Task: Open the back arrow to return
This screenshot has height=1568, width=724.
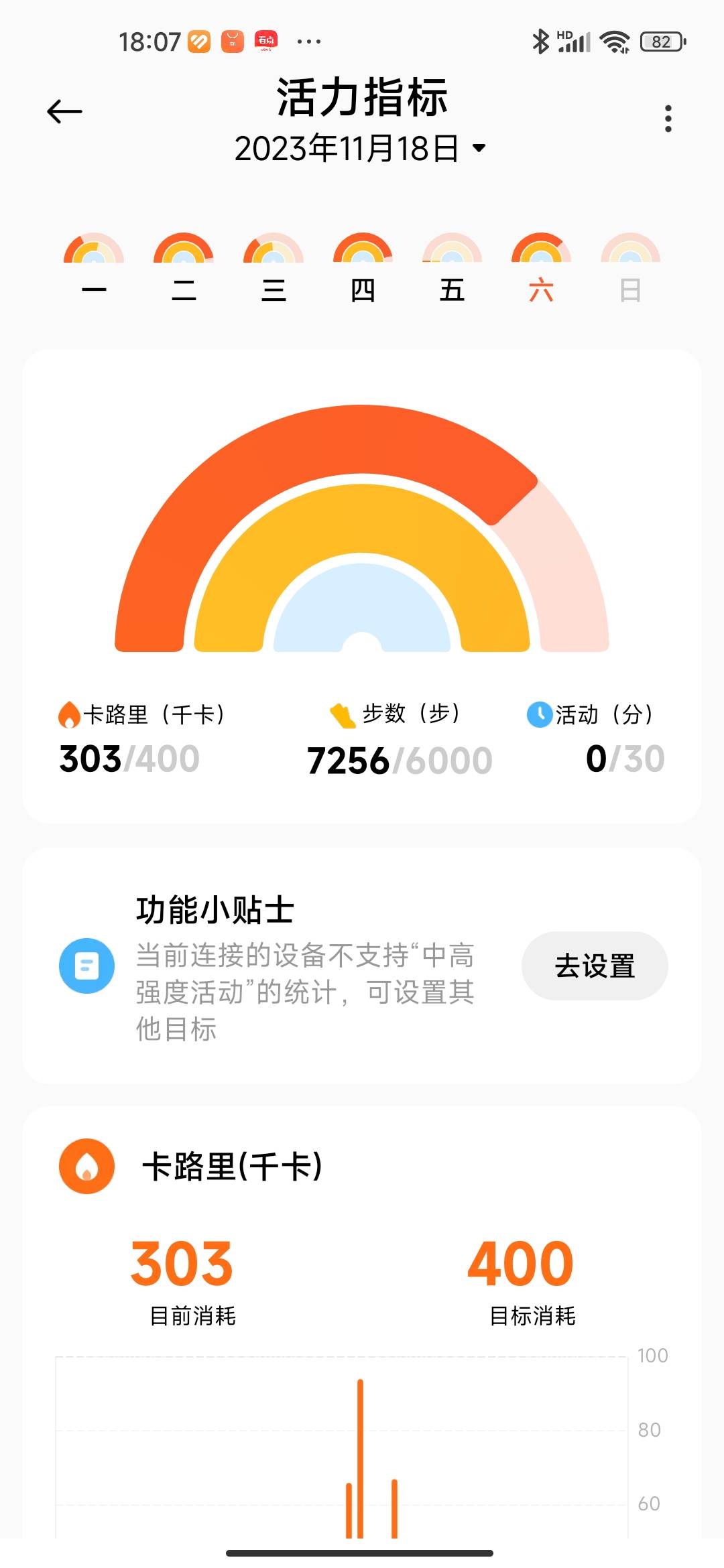Action: pos(64,109)
